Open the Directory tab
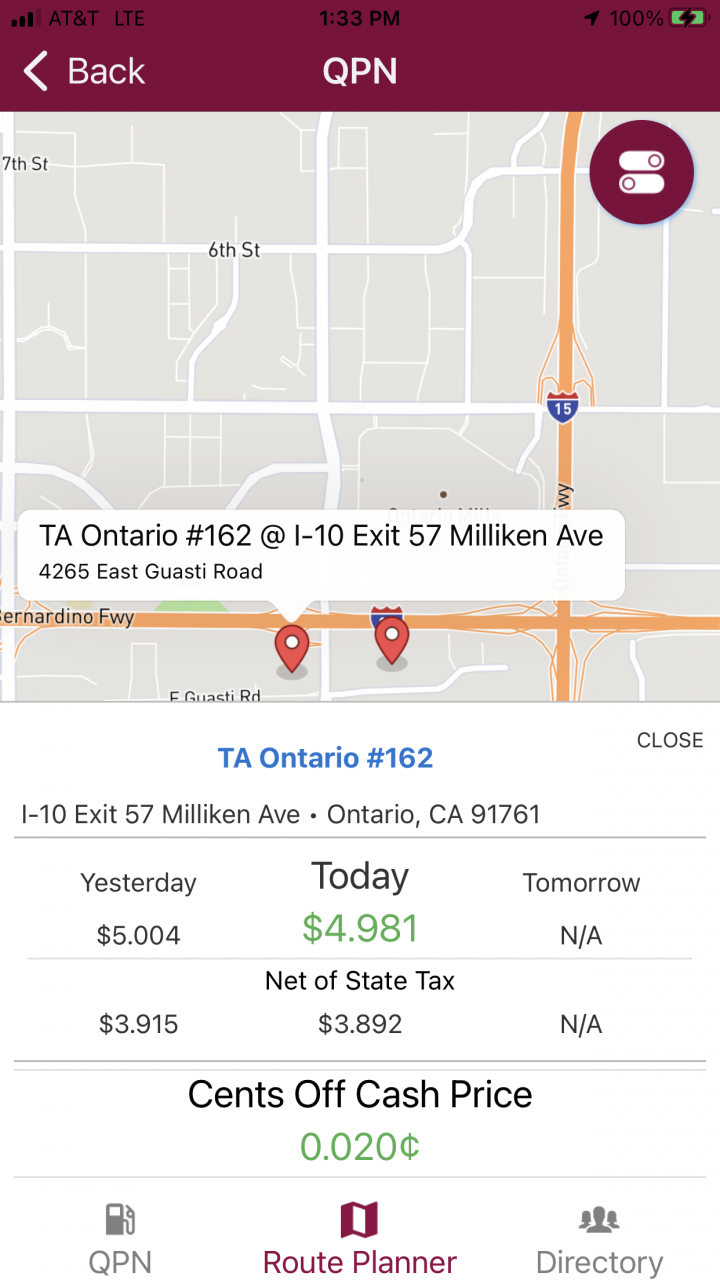The image size is (720, 1280). [x=599, y=1238]
